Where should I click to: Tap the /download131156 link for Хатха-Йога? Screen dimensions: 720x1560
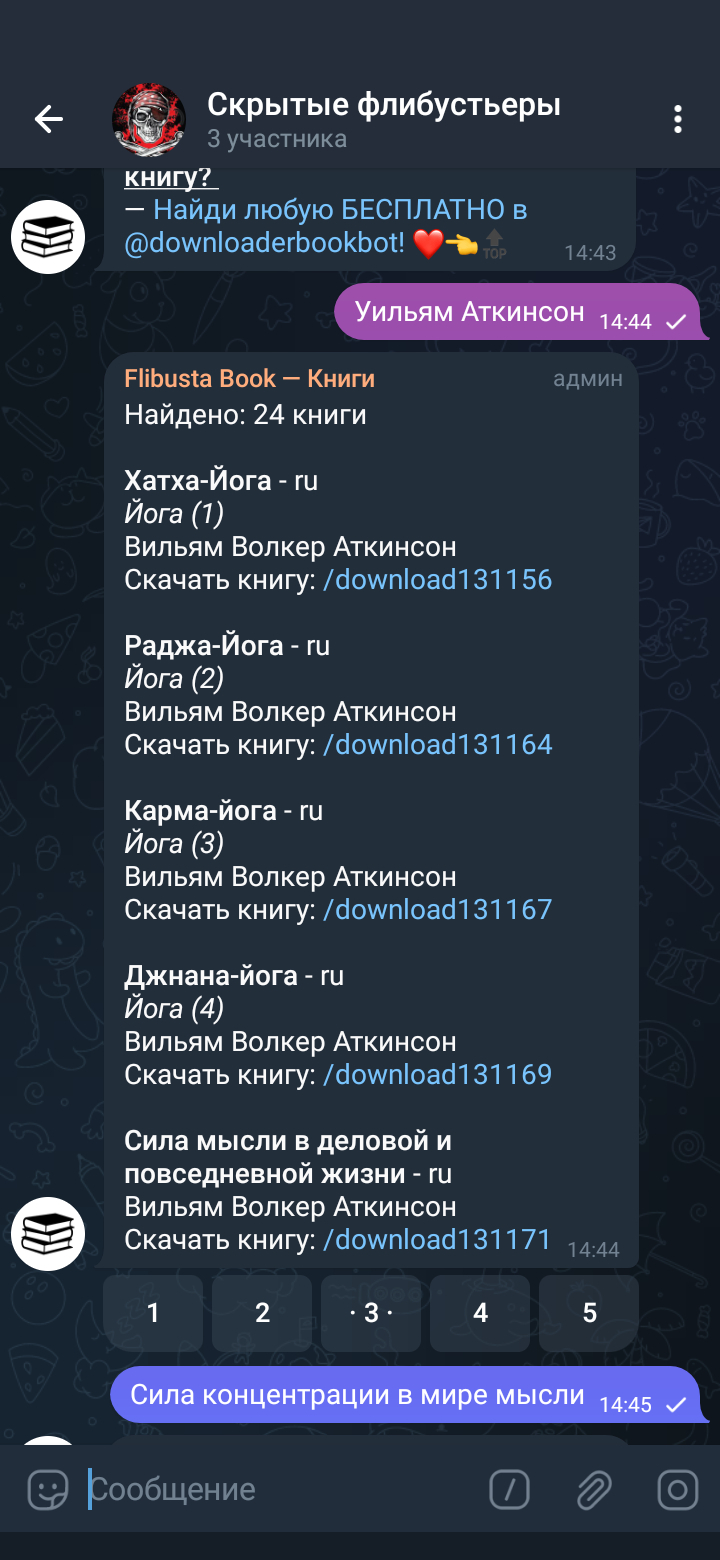tap(437, 580)
